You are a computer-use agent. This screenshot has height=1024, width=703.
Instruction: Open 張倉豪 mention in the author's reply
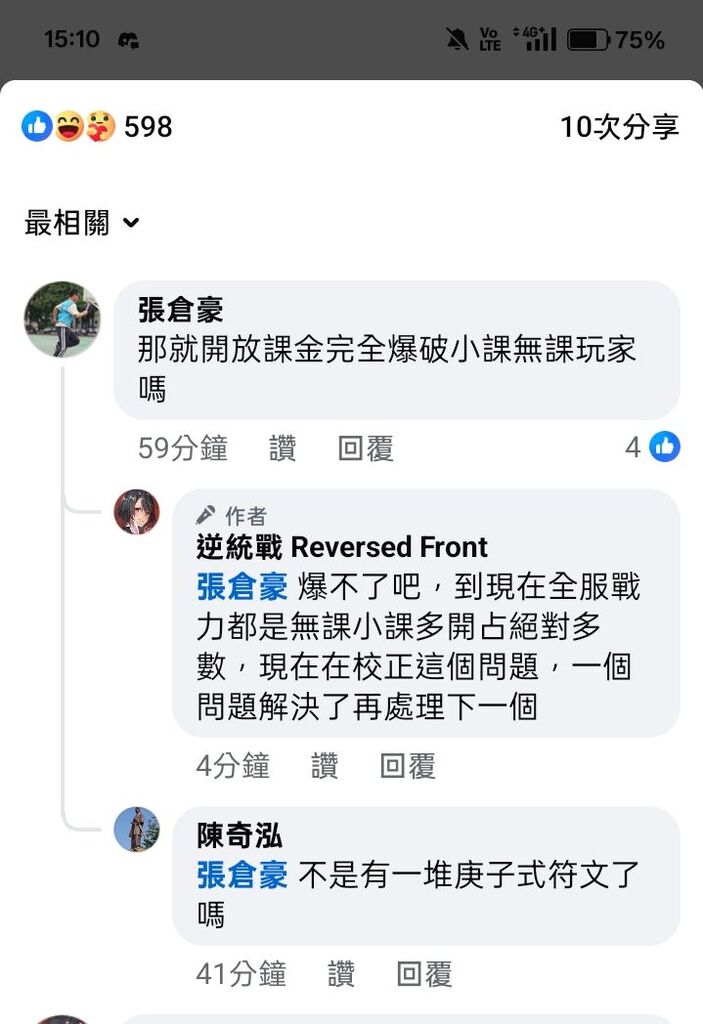pos(242,587)
